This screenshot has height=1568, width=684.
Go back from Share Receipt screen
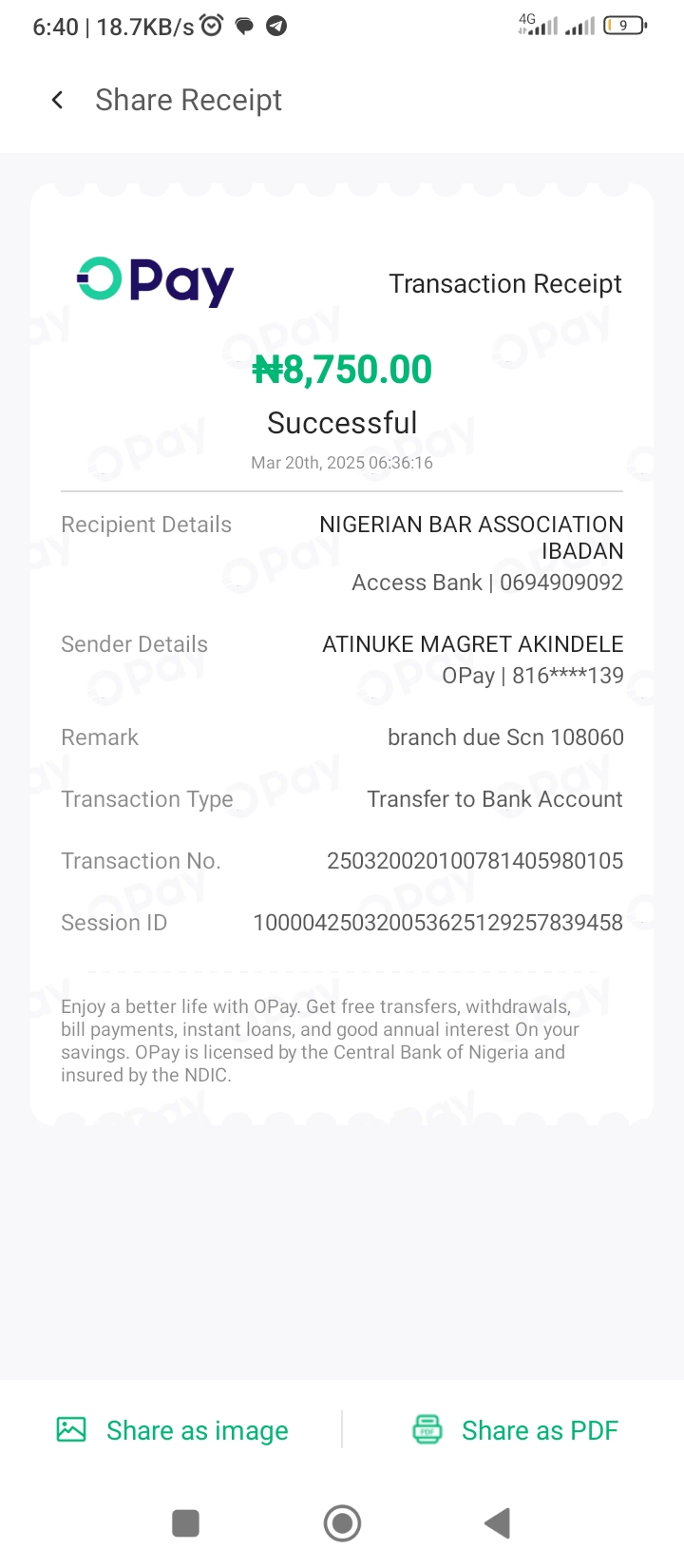(58, 100)
